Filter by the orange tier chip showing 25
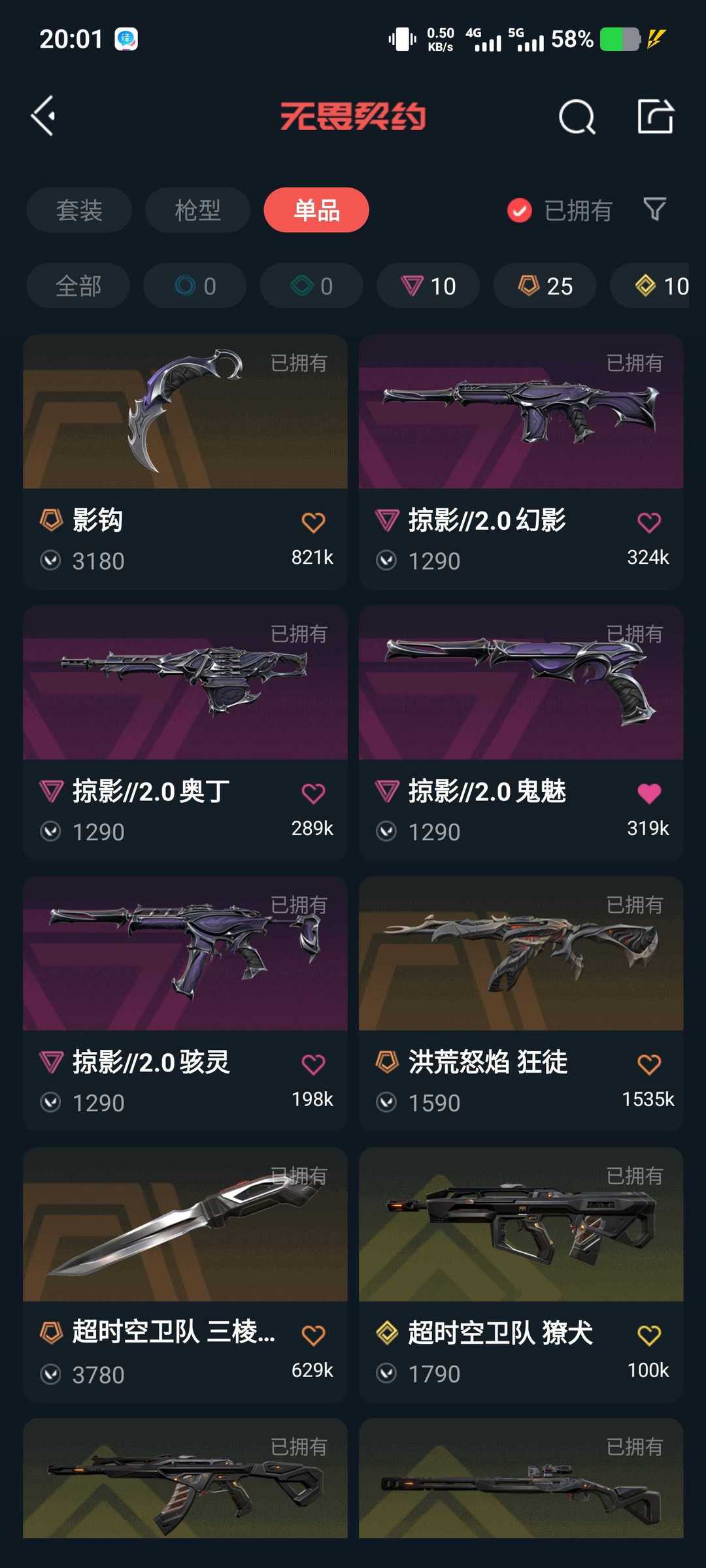The width and height of the screenshot is (706, 1568). (545, 286)
